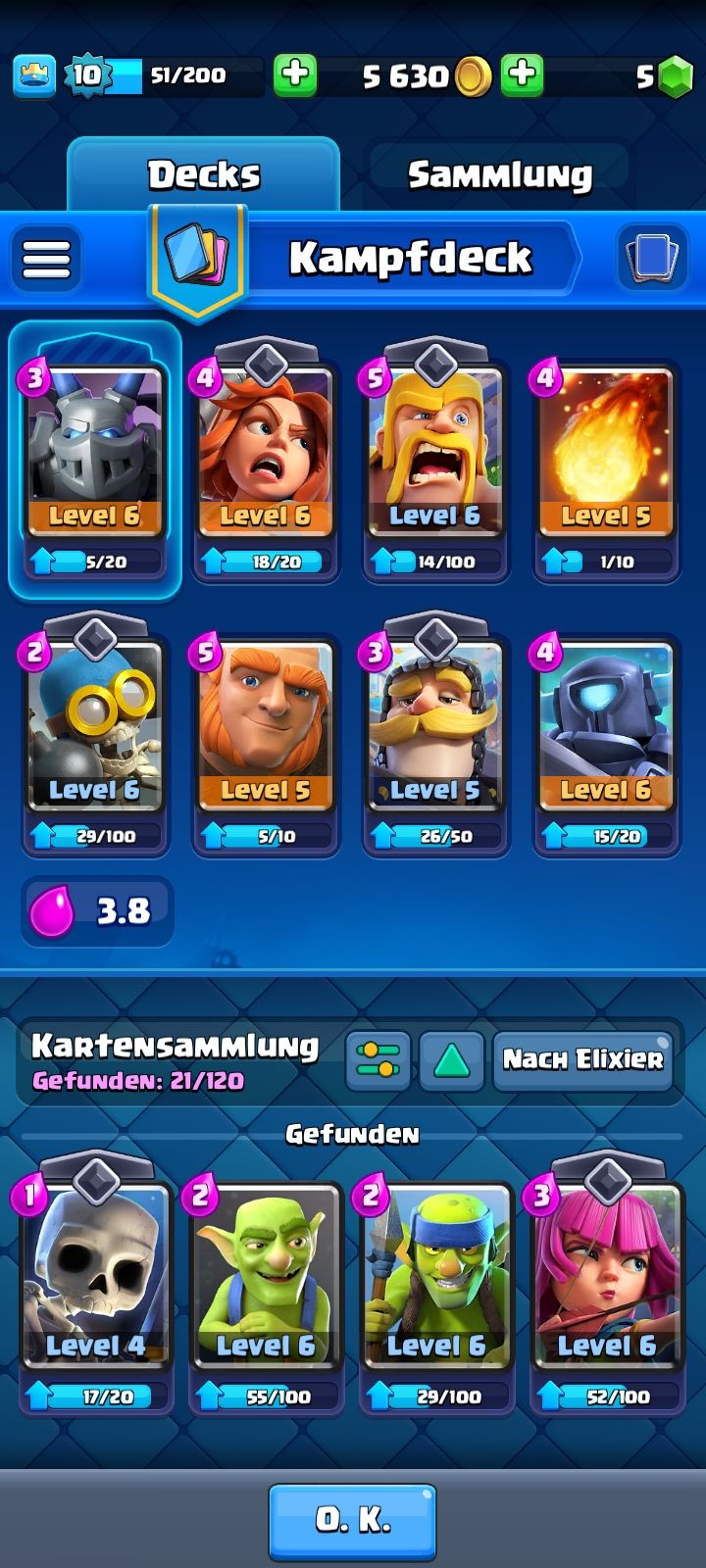Open the Decks tab
Viewport: 706px width, 1568px height.
pos(204,175)
